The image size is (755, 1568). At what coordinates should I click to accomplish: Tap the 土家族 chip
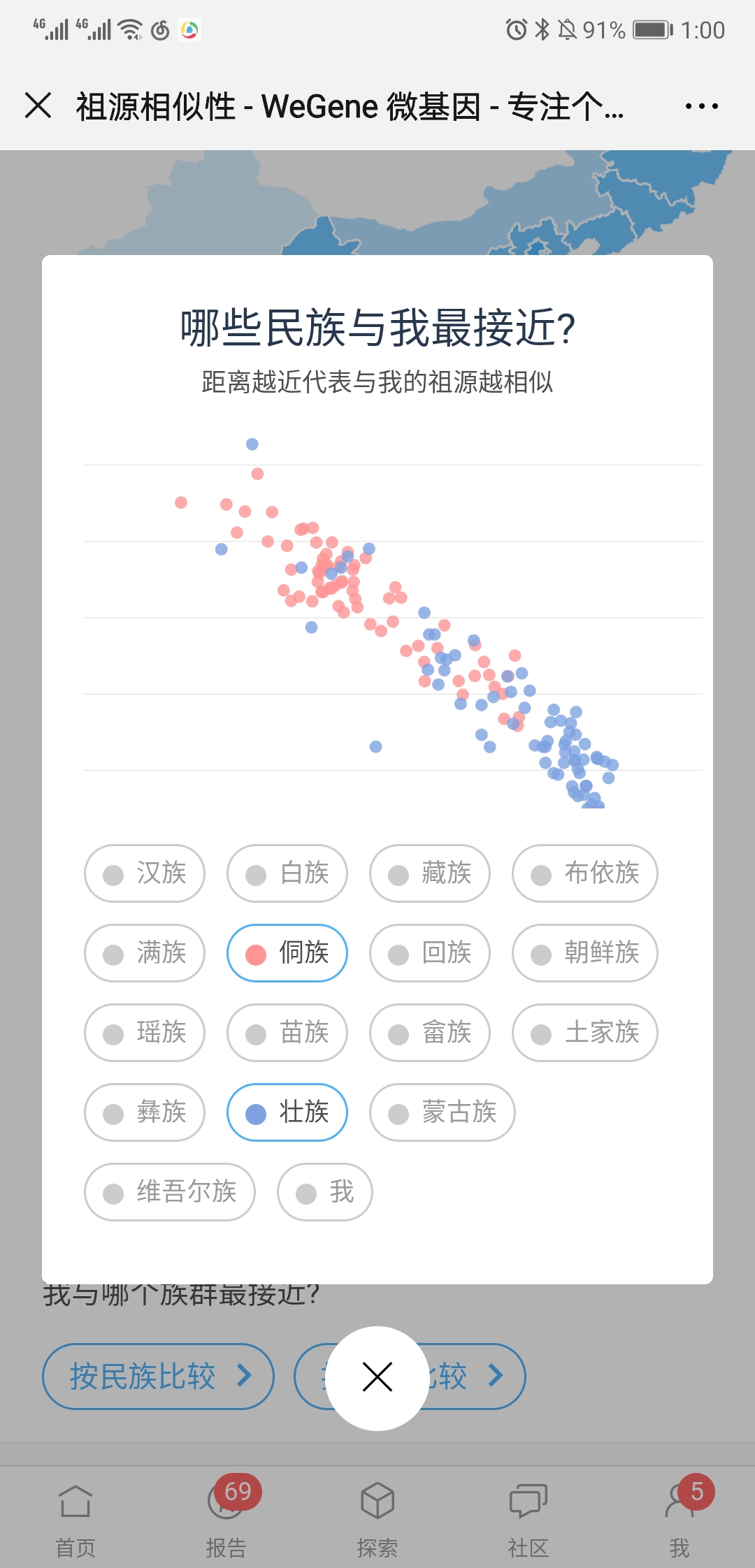pos(585,1033)
